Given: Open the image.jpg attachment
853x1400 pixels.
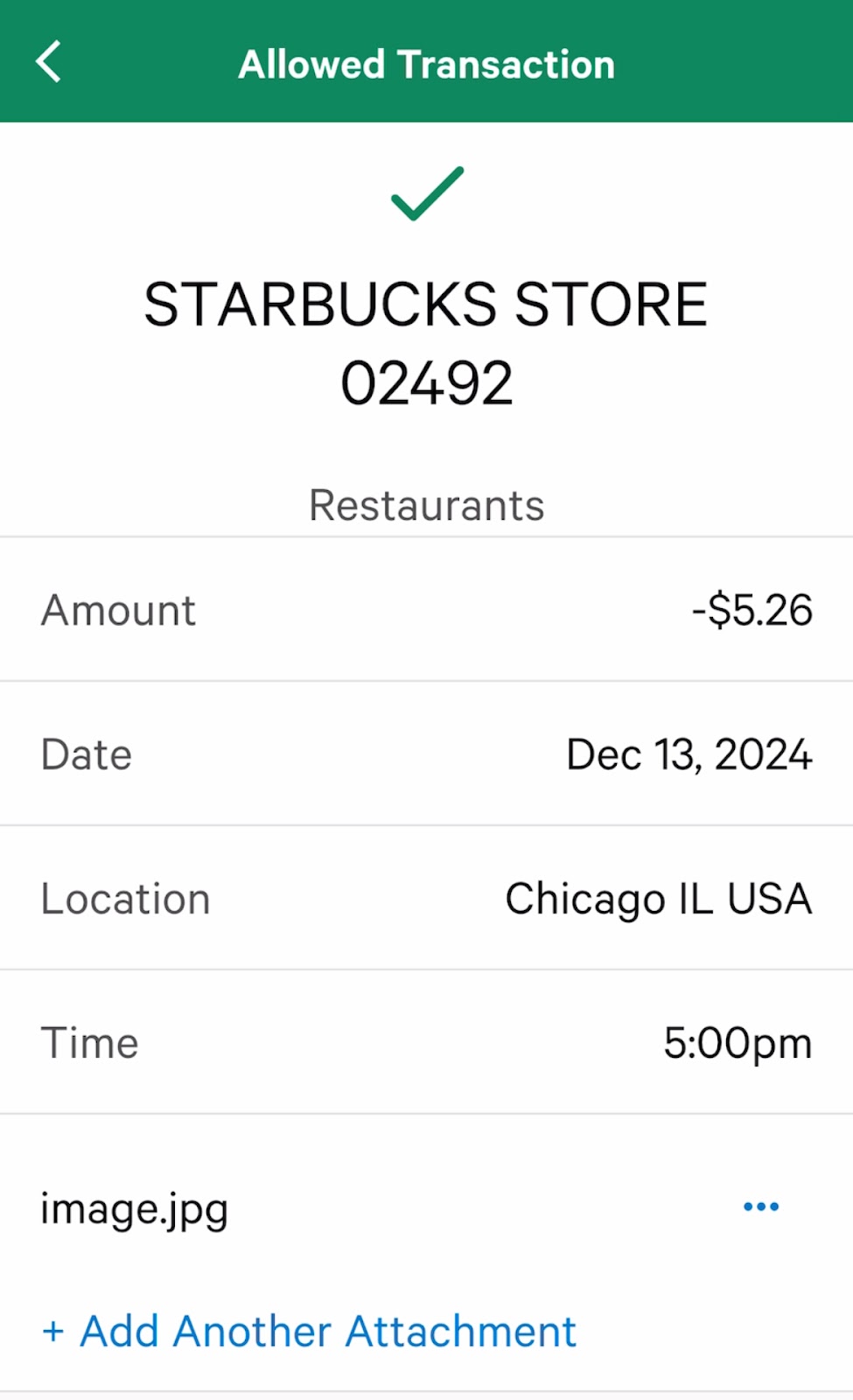Looking at the screenshot, I should [133, 1207].
